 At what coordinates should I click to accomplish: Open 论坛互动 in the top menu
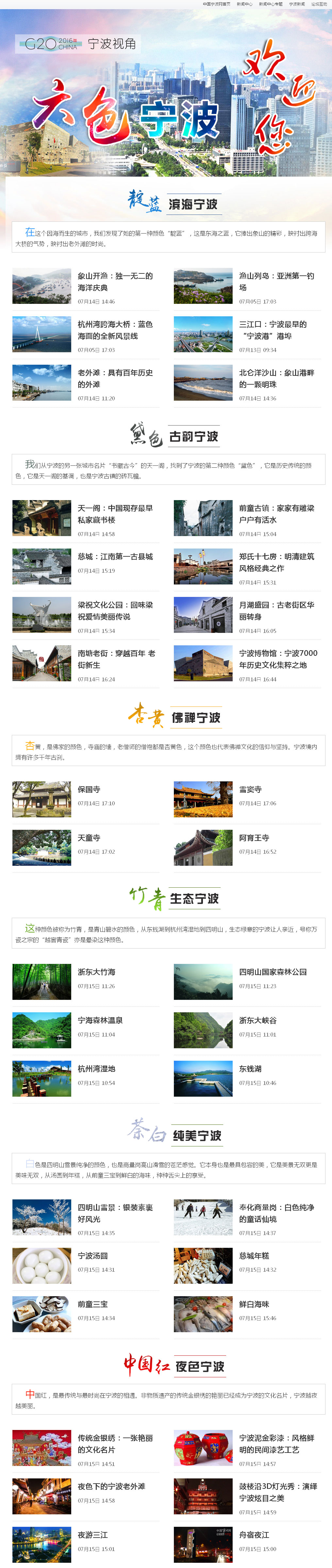point(319,4)
